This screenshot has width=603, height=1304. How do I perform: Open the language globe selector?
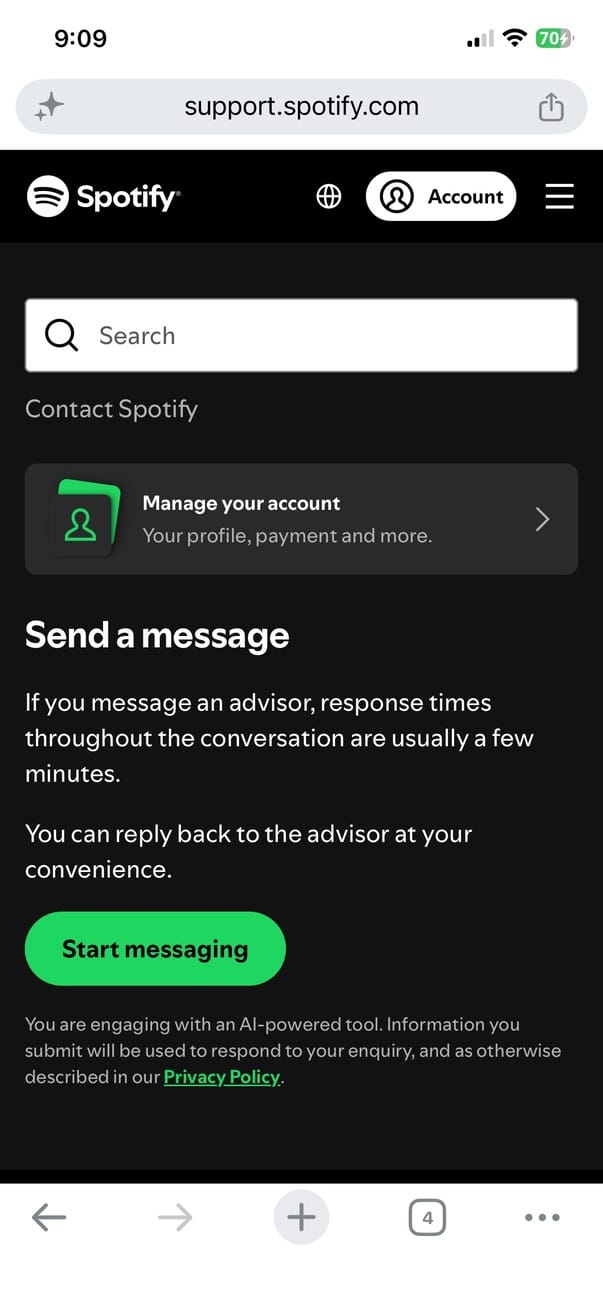click(329, 197)
